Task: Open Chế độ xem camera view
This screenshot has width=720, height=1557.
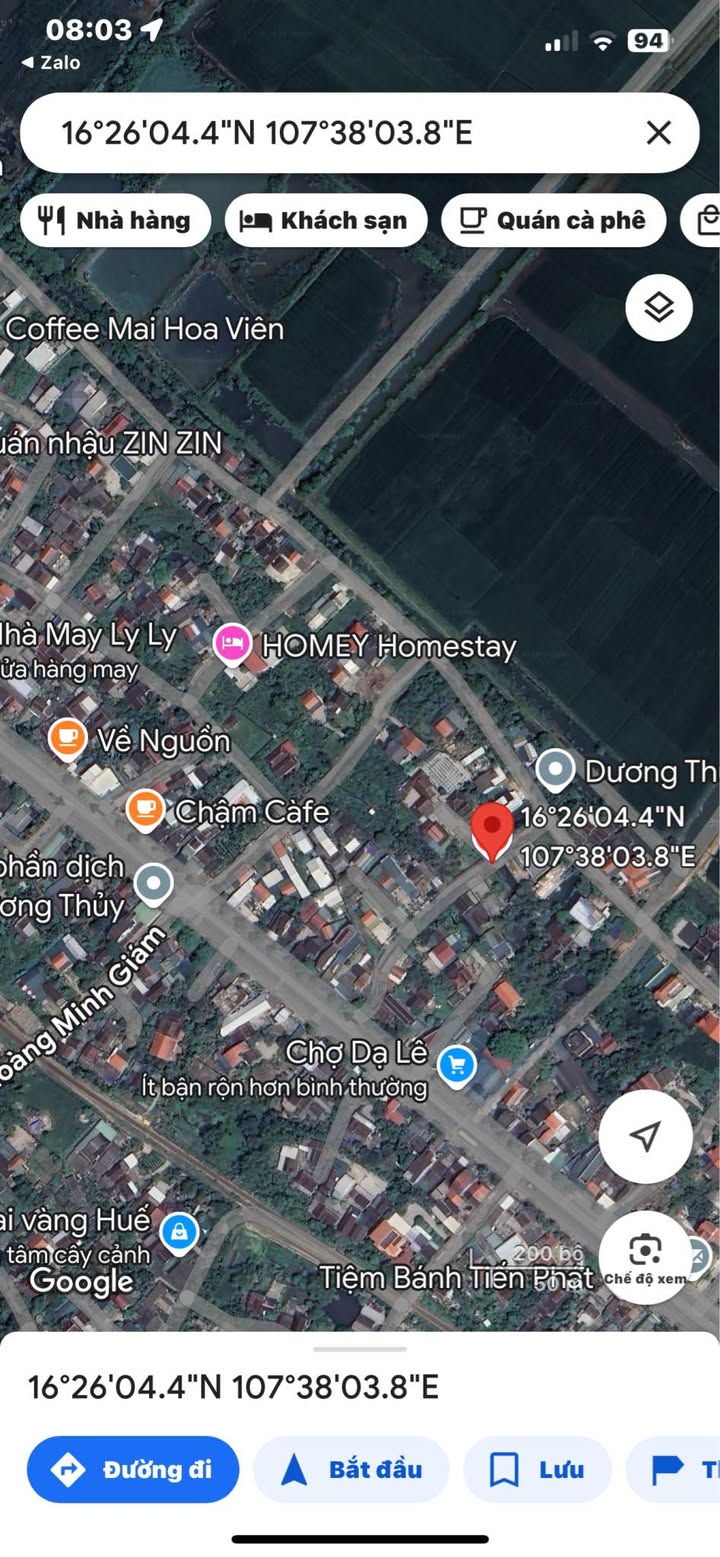Action: click(645, 1257)
